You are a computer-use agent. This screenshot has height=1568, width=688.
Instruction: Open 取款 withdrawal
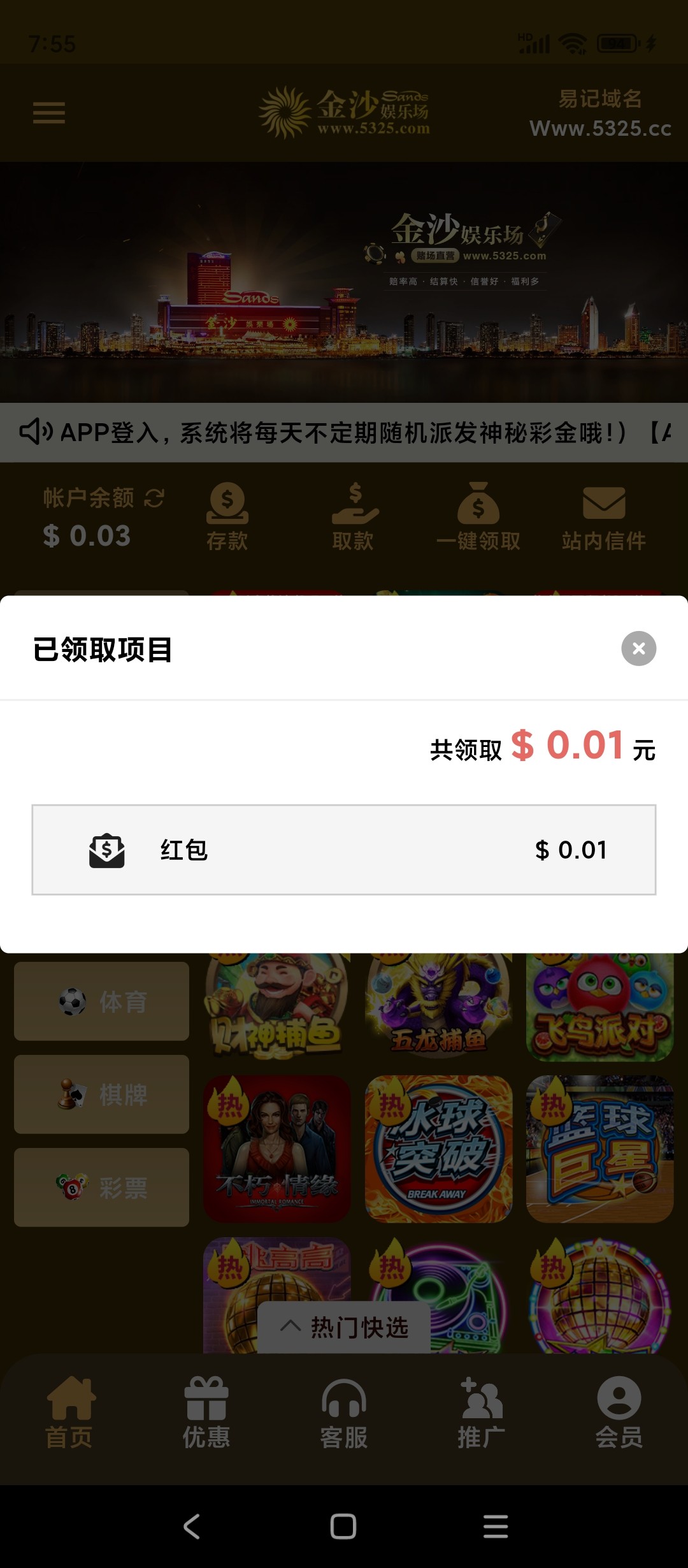[x=353, y=516]
